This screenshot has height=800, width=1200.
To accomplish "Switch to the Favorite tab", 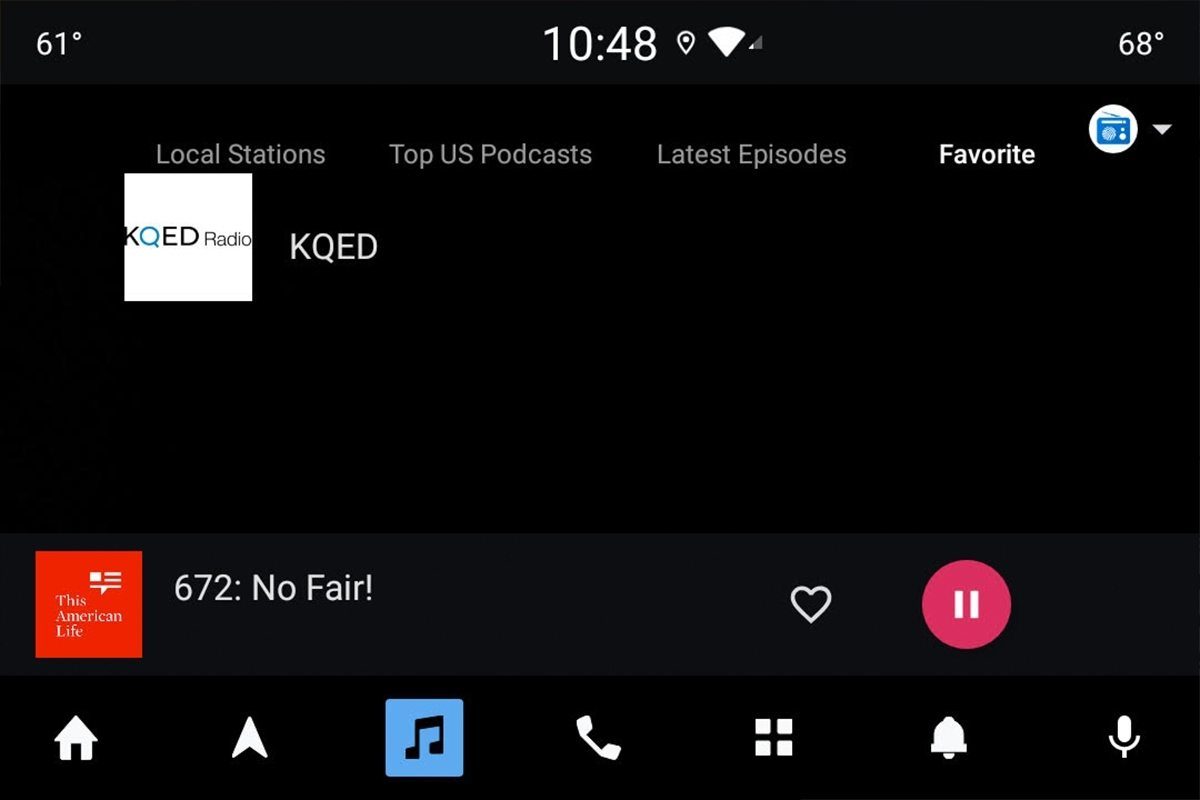I will pos(986,154).
